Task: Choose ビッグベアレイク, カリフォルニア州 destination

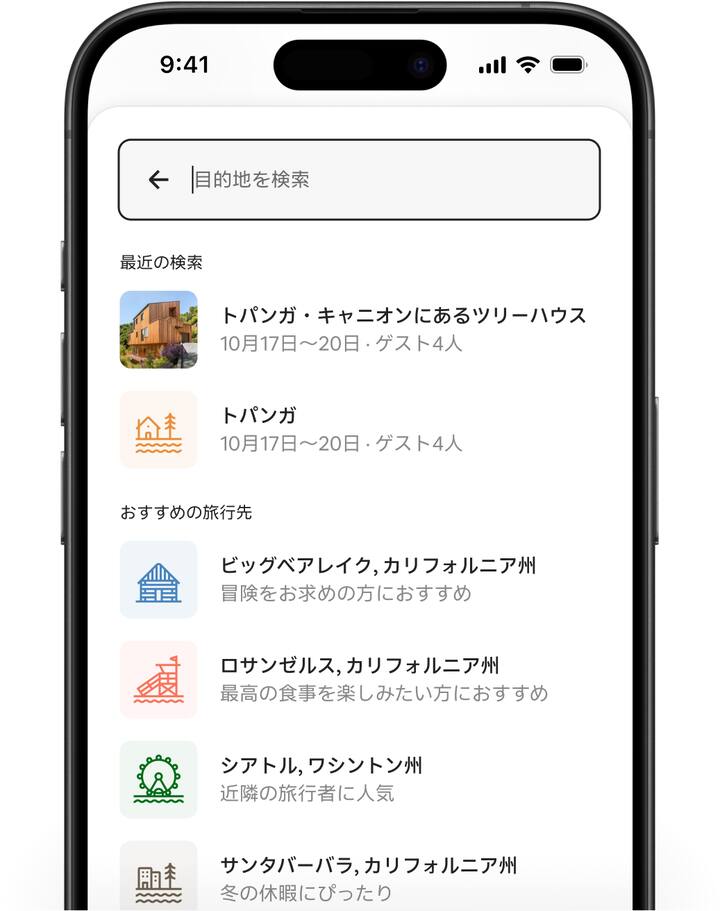Action: pos(377,579)
